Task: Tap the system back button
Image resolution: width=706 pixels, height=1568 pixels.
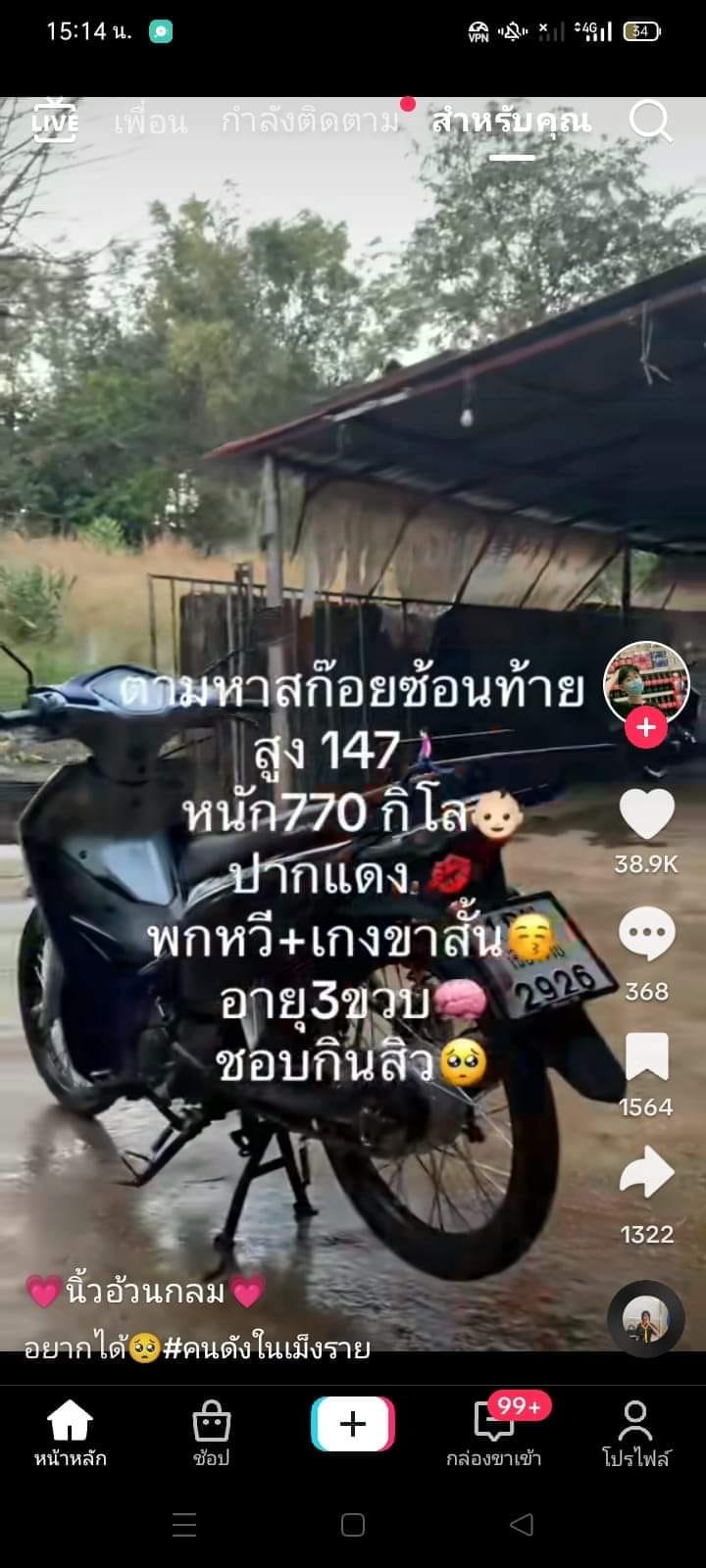Action: coord(522,1524)
